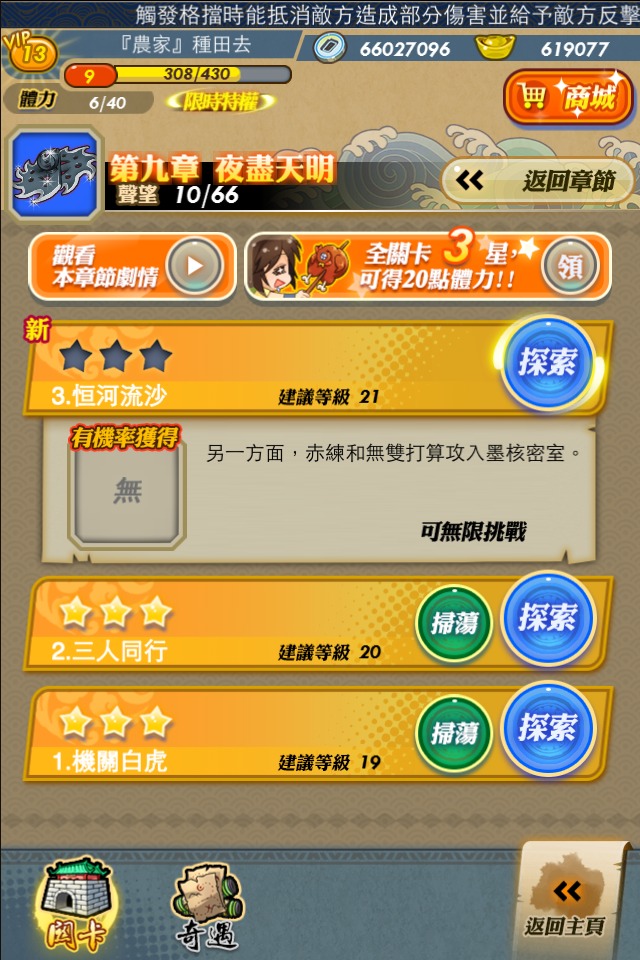The width and height of the screenshot is (640, 960).
Task: Open the 限時特權 limited privilege badge
Action: 220,102
